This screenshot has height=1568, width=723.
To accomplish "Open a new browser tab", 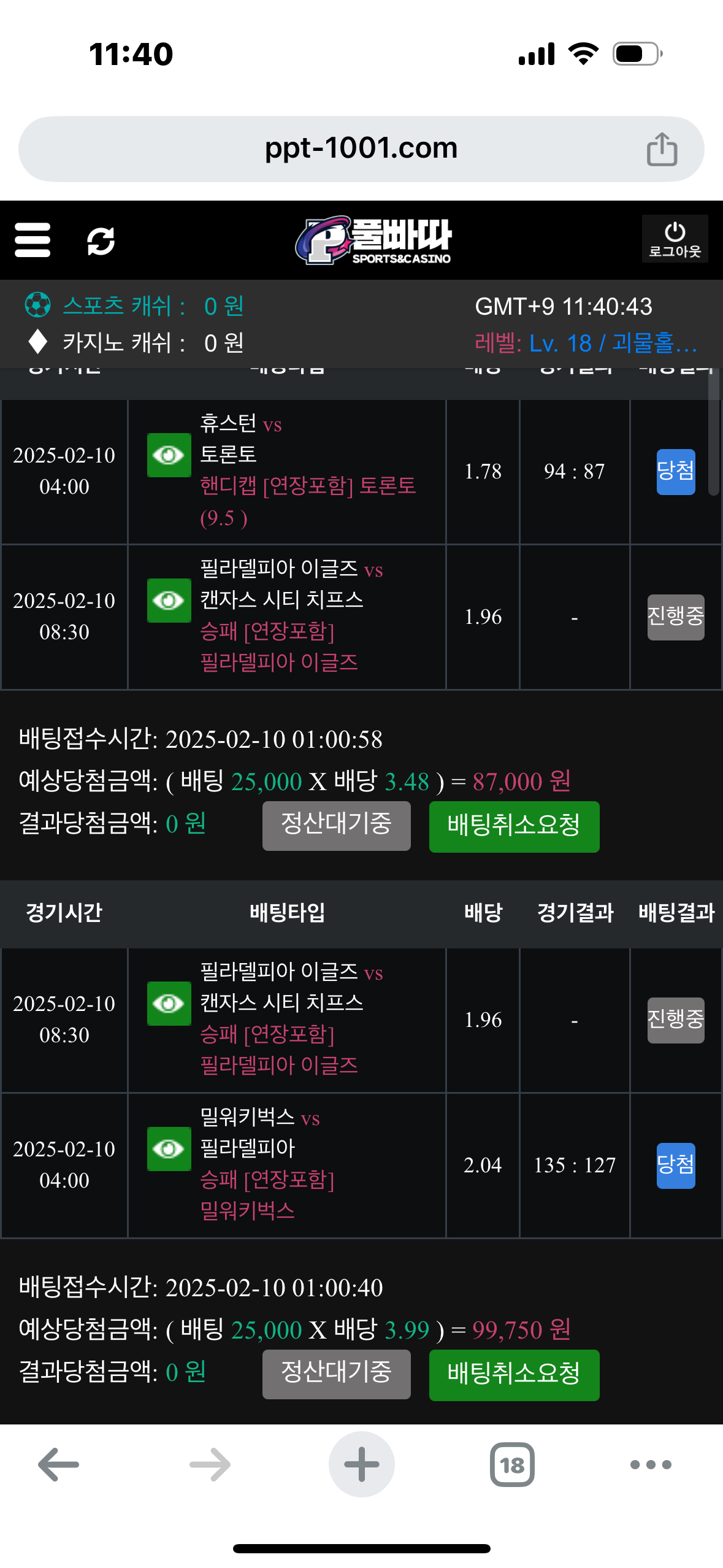I will 361,1464.
